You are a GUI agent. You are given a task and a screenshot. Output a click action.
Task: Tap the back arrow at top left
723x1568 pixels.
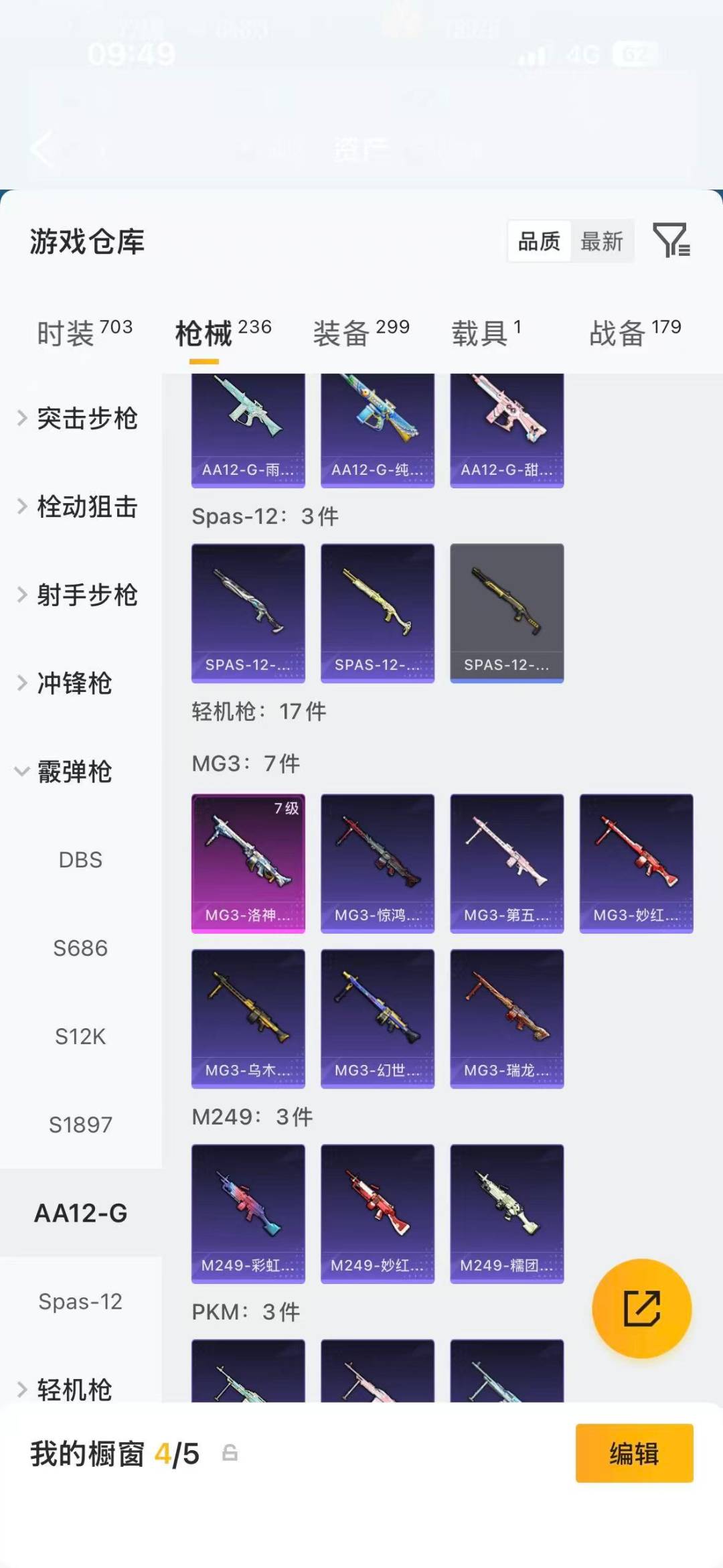(x=42, y=149)
